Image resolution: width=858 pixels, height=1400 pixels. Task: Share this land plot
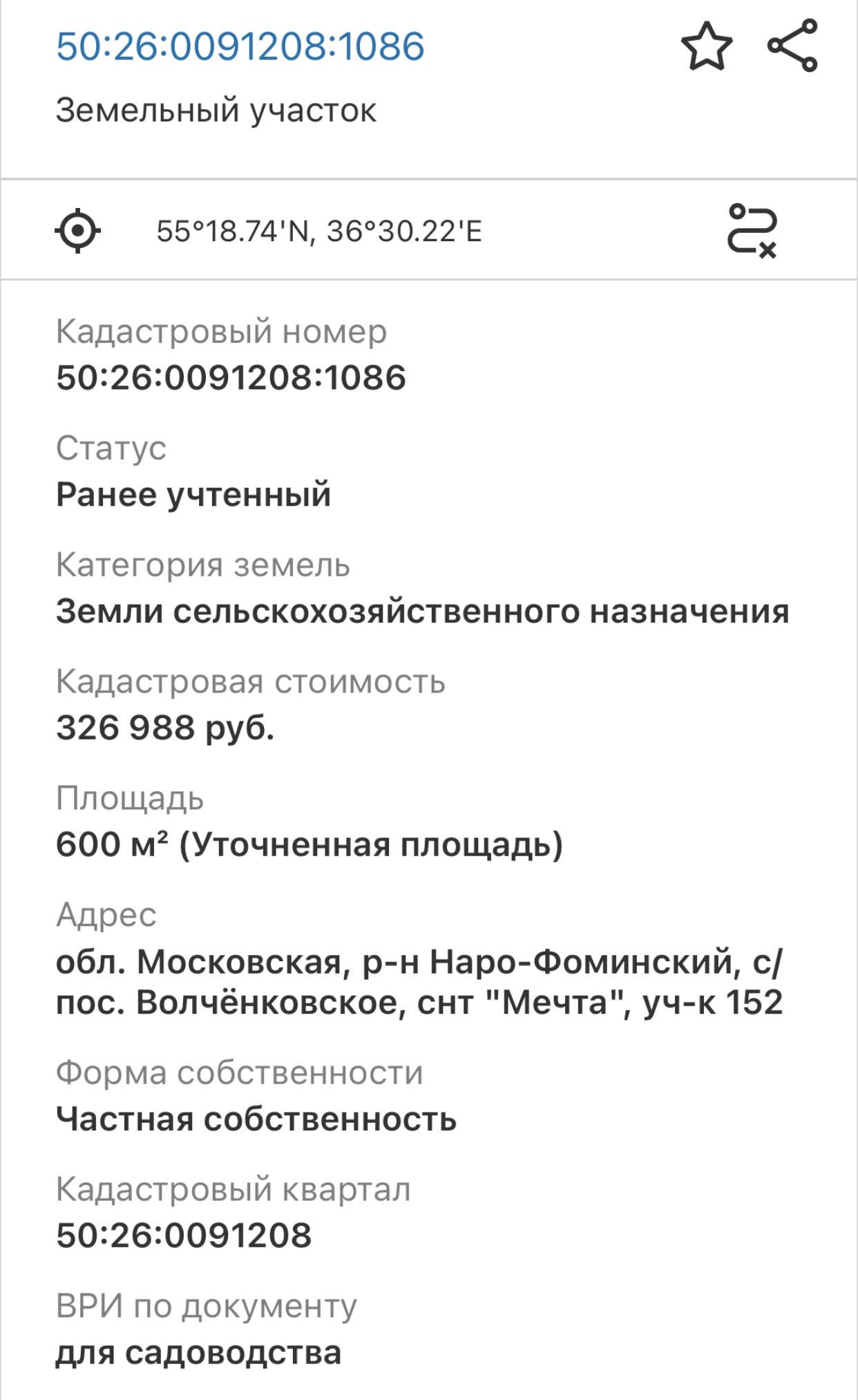(x=793, y=46)
